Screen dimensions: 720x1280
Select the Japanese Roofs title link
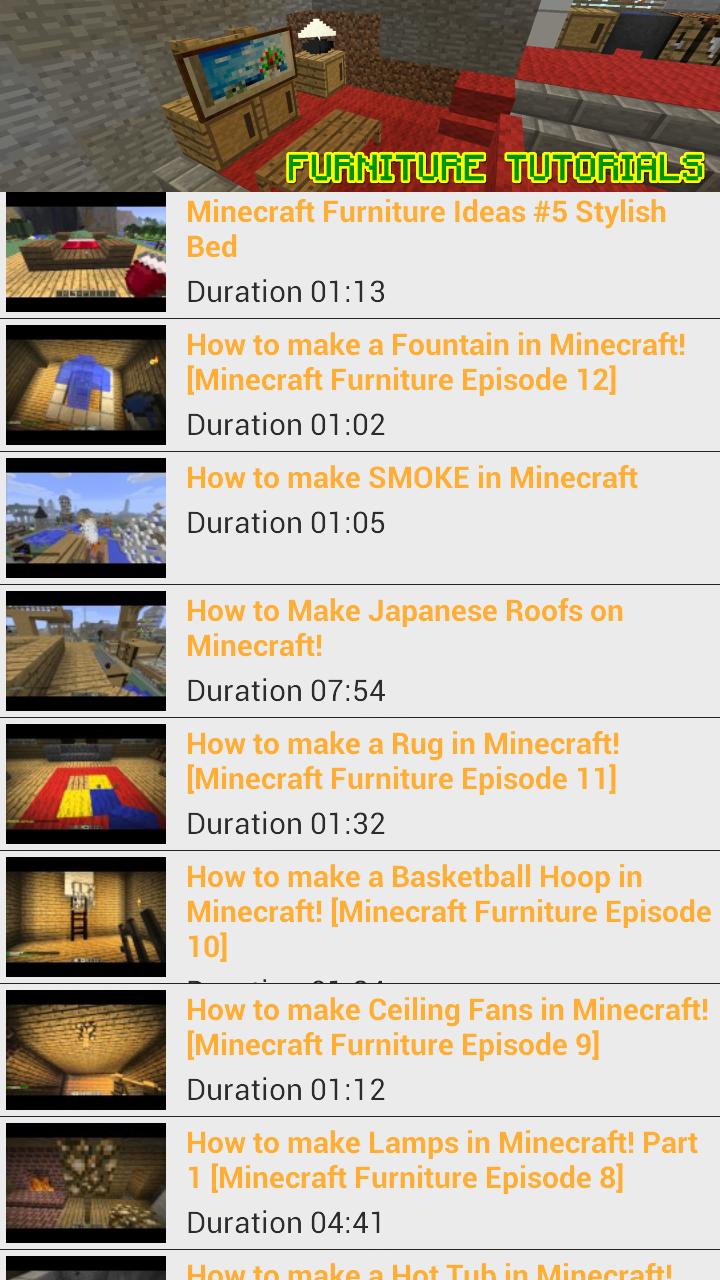tap(404, 628)
